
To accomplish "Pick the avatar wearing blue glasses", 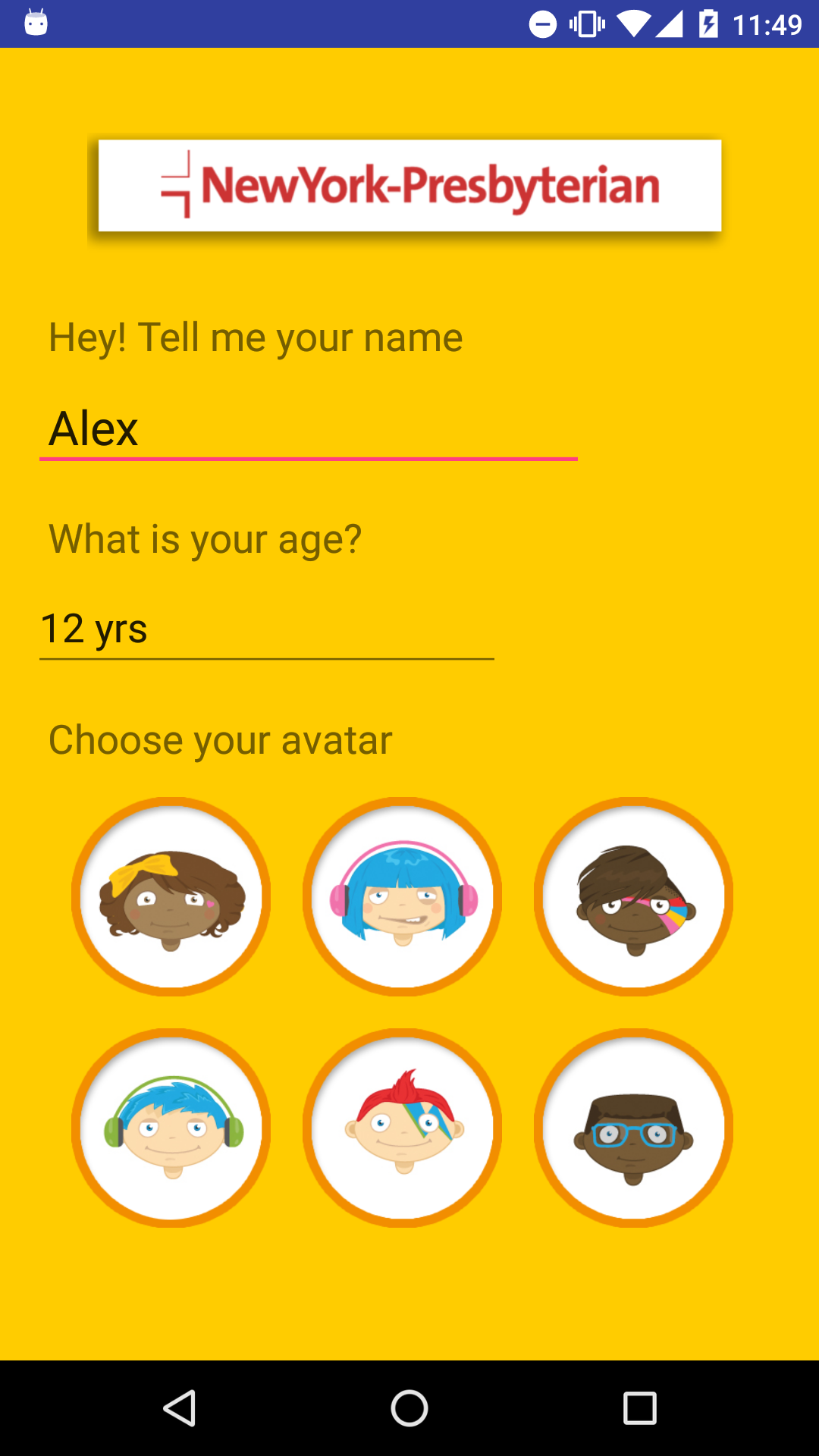I will pos(634,1128).
